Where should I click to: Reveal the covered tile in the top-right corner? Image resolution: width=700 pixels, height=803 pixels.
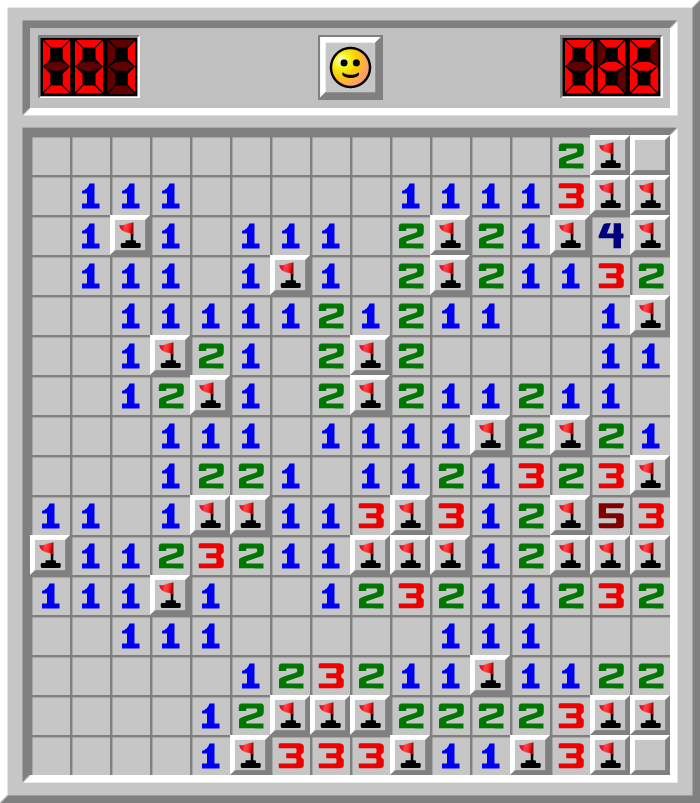[x=650, y=155]
